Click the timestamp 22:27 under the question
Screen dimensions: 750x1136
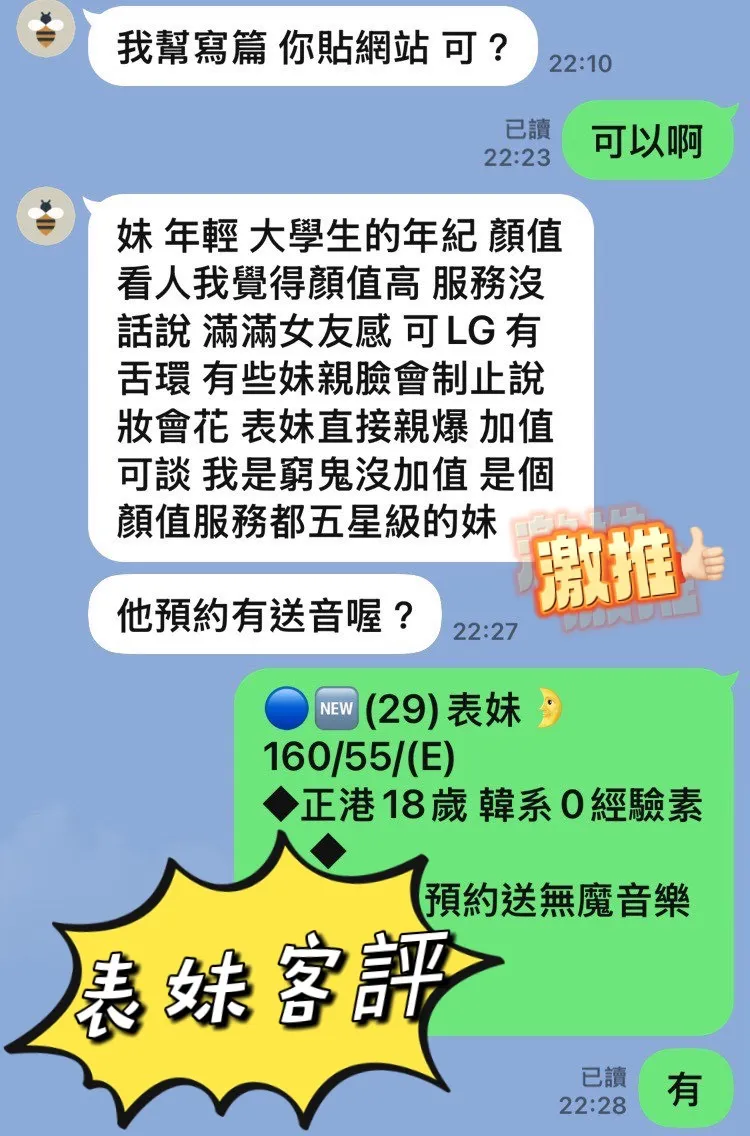488,630
